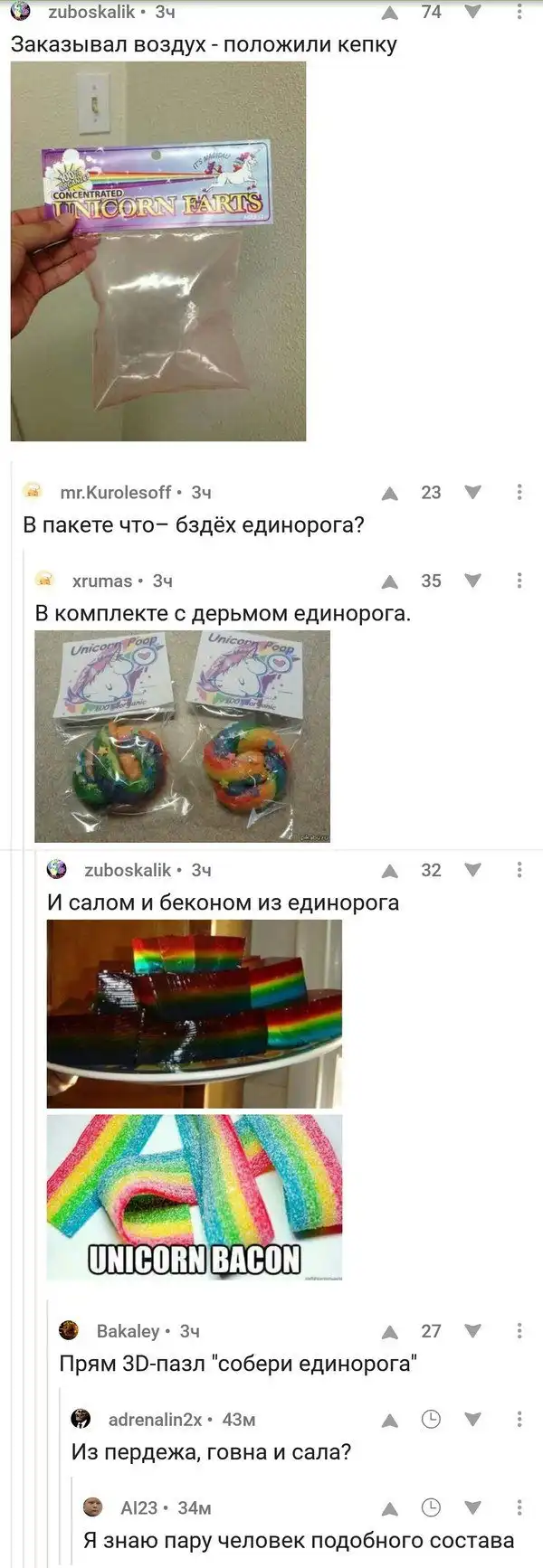Viewport: 543px width, 1568px height.
Task: Open adrenalin2x's profile
Action: point(155,1420)
